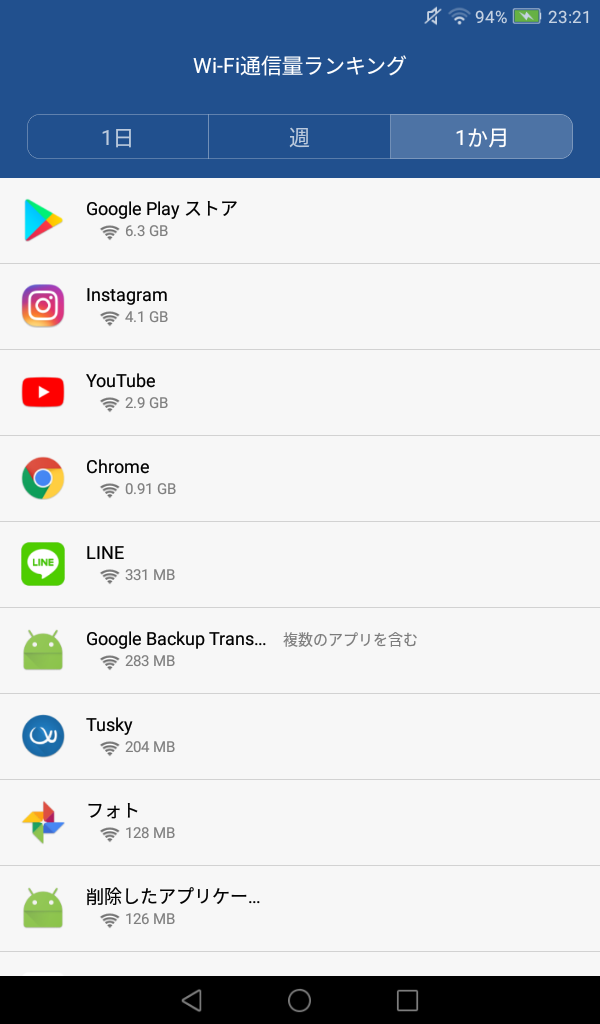Select the 週 tab
600x1024 pixels.
click(x=299, y=137)
